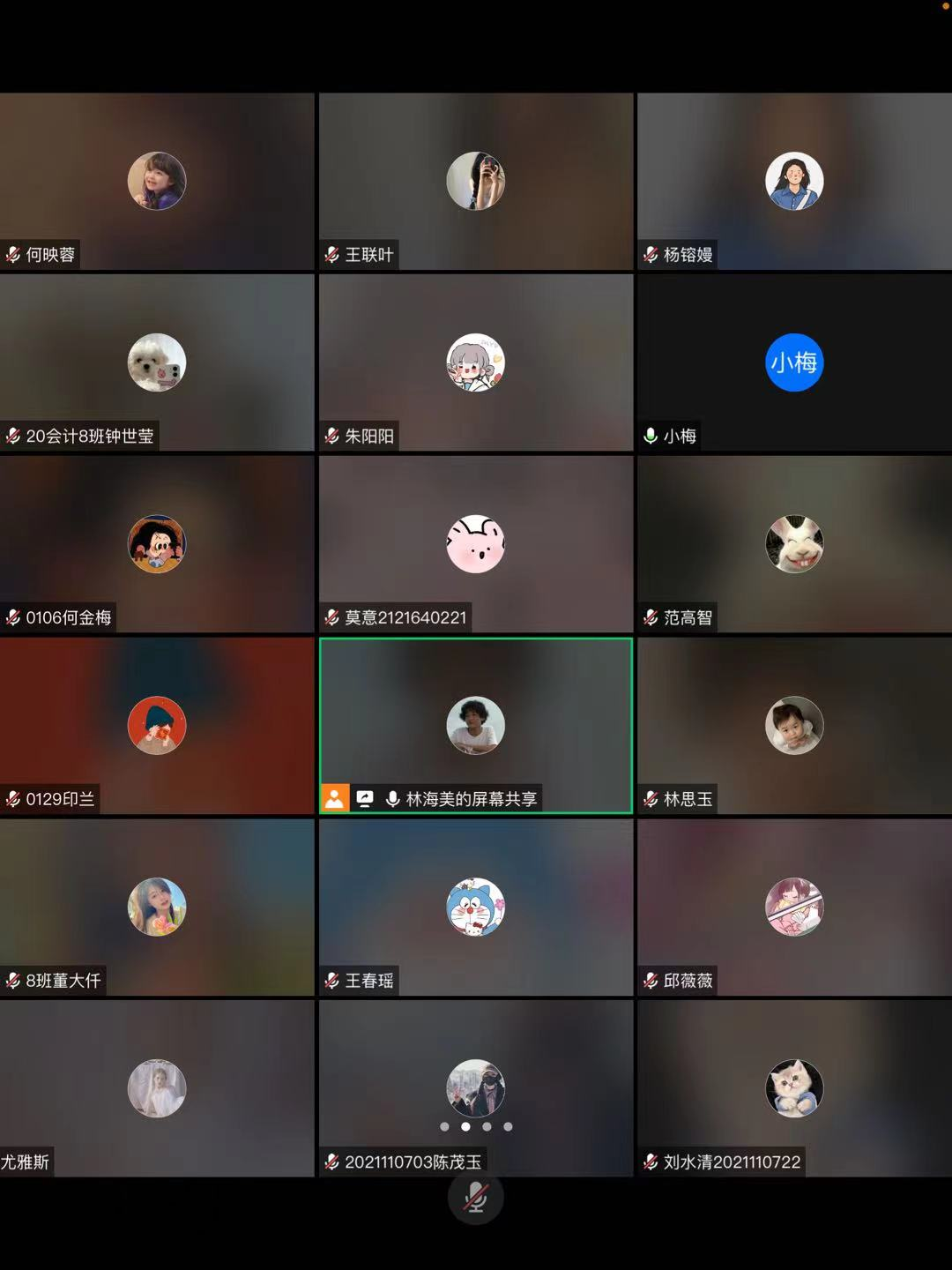
Task: Select tile 2021110703陈茂玉
Action: (476, 1076)
